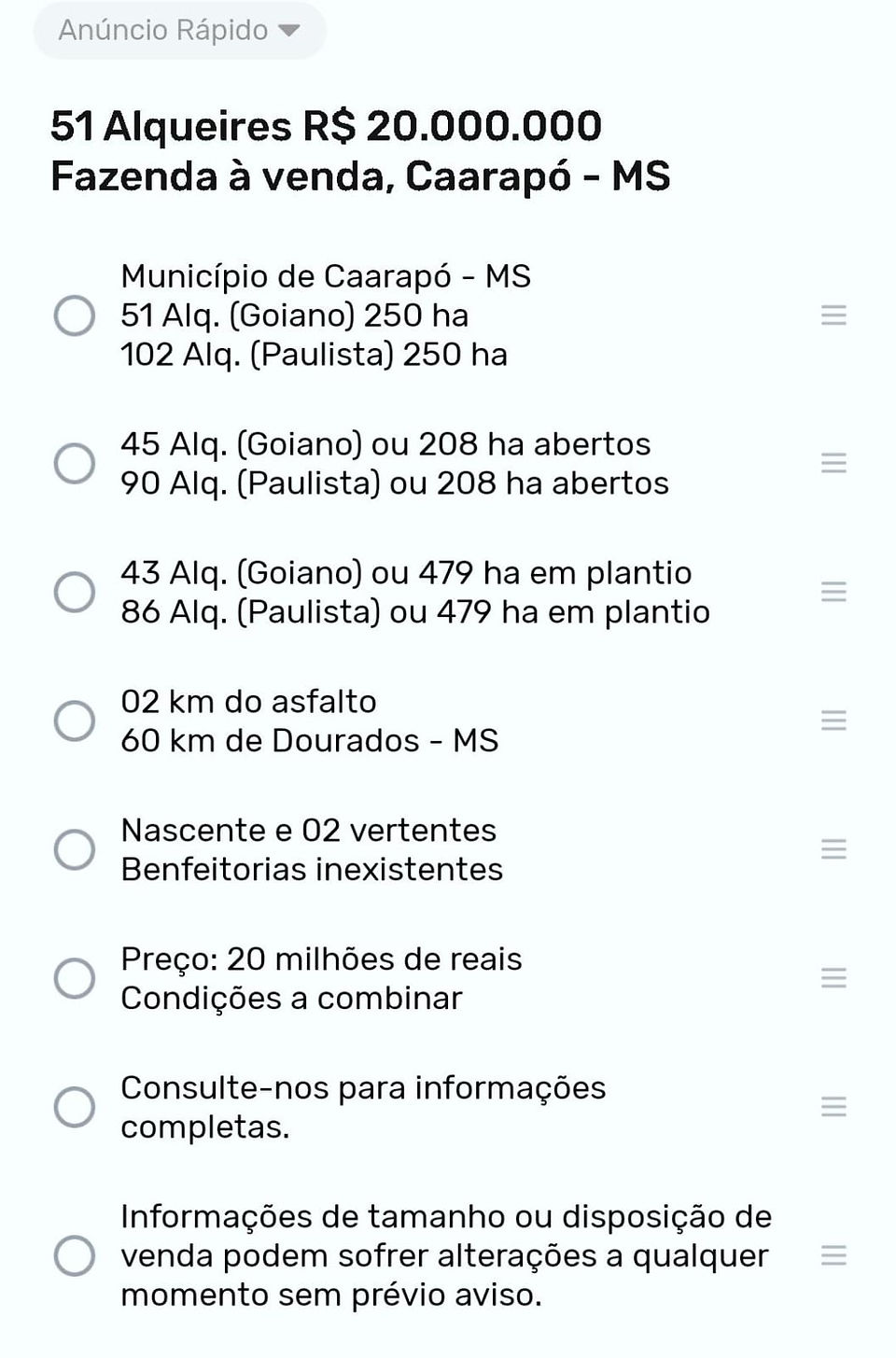896x1358 pixels.
Task: Check off the Município de Caarapó item
Action: [x=75, y=315]
